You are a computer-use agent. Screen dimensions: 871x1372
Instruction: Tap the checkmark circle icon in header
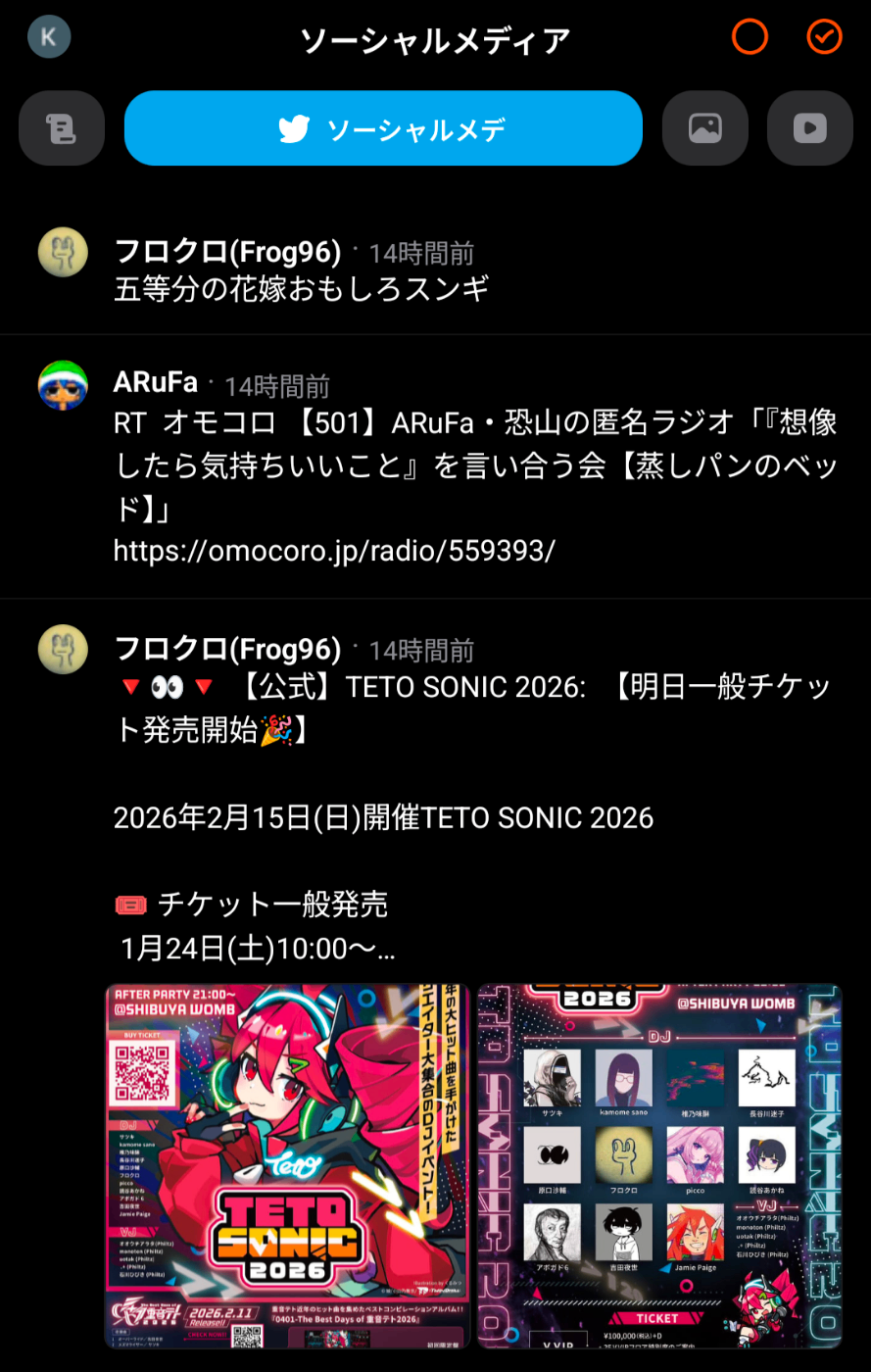(x=824, y=37)
